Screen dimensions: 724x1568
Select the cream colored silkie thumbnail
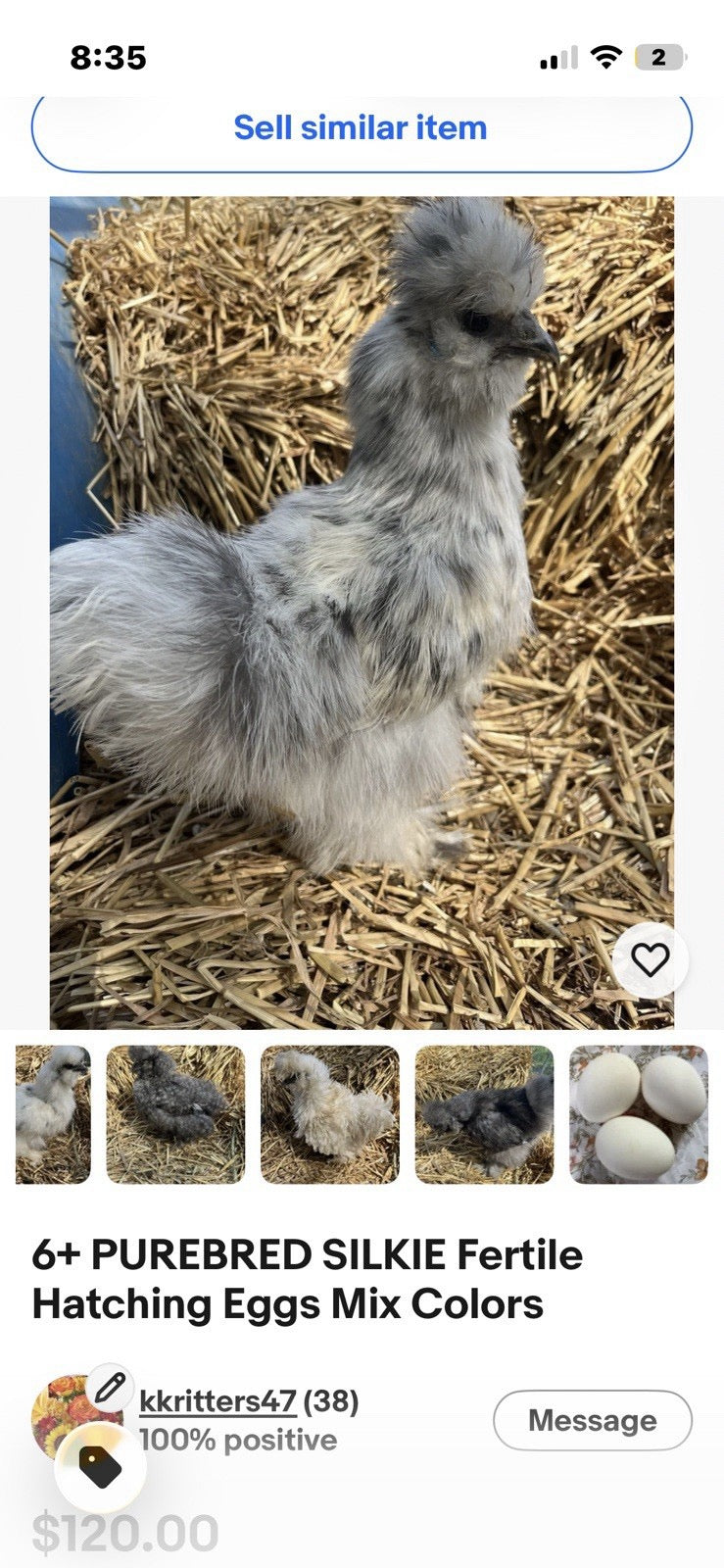(330, 1114)
